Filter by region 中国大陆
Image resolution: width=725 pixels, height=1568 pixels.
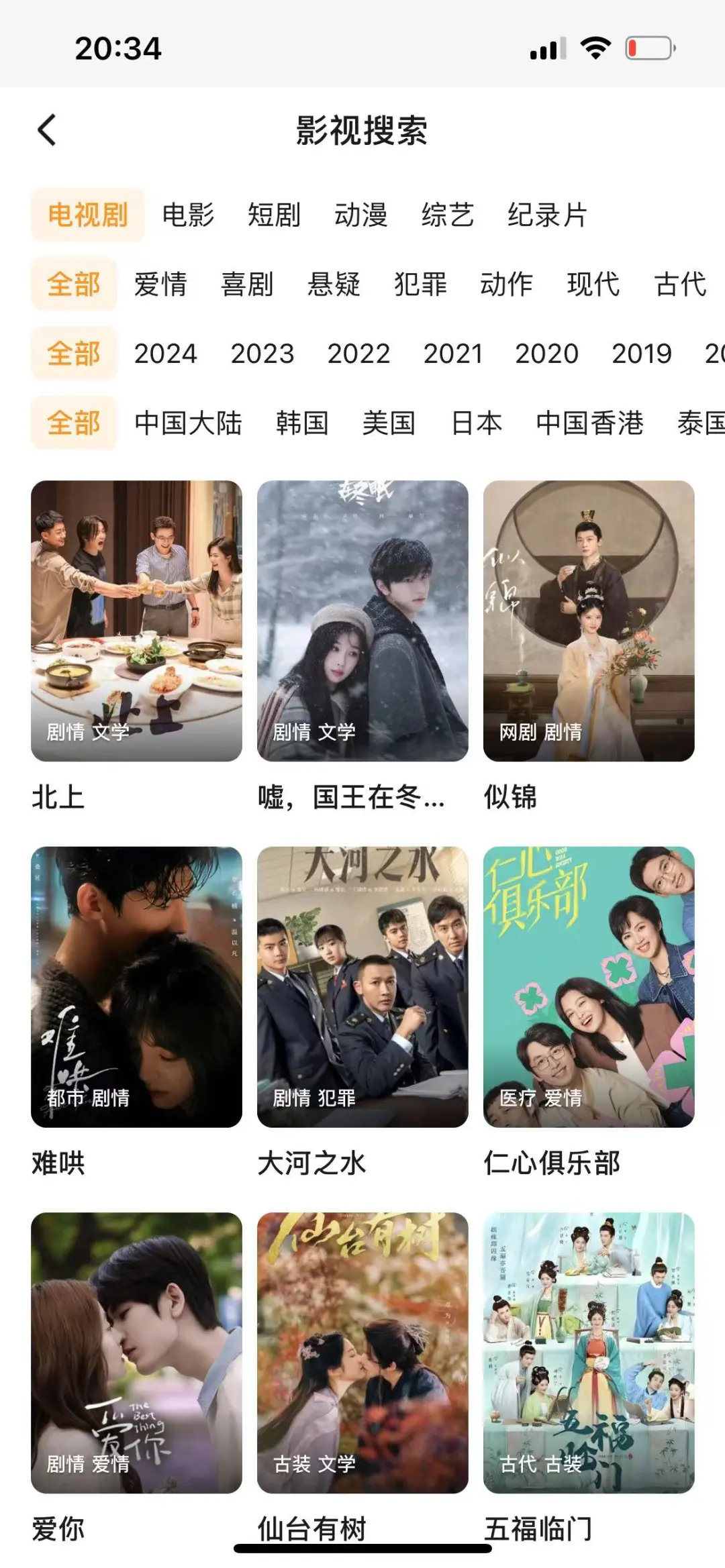pos(188,423)
